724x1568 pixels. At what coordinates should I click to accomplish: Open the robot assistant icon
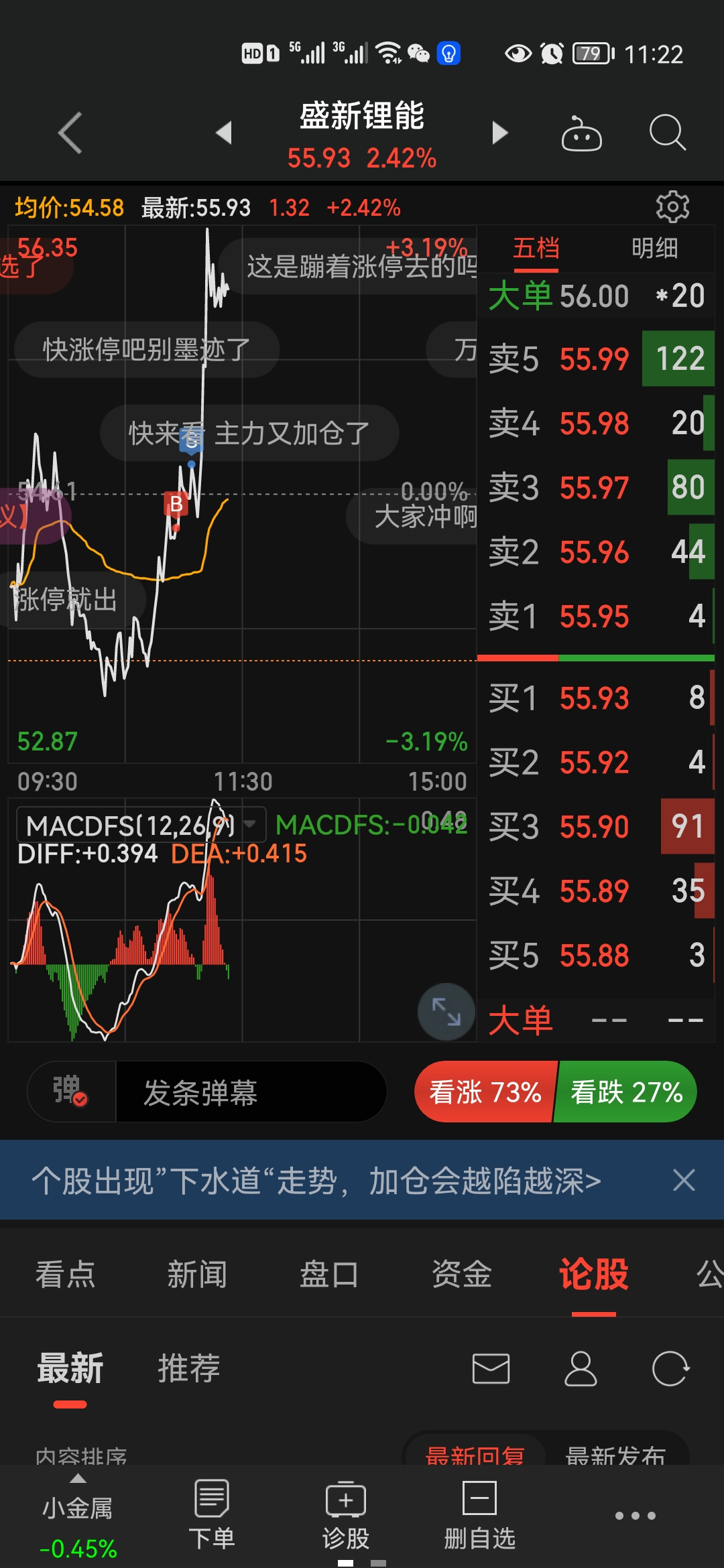coord(581,133)
